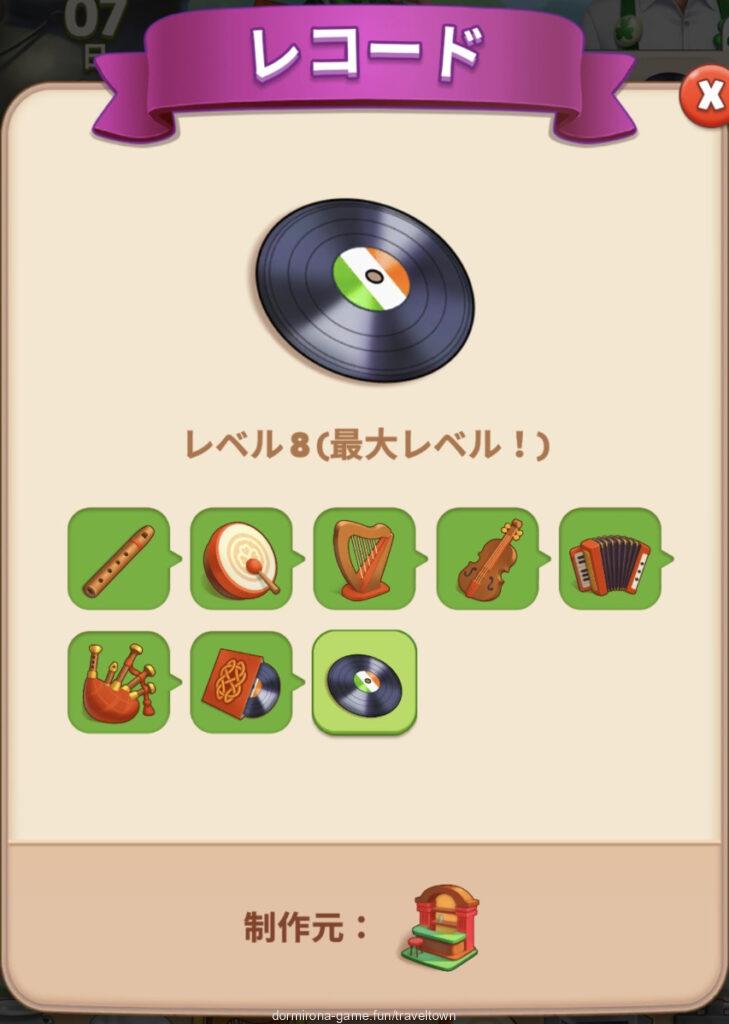Tap the highlighted vinyl record tile
The image size is (729, 1024).
pyautogui.click(x=364, y=682)
